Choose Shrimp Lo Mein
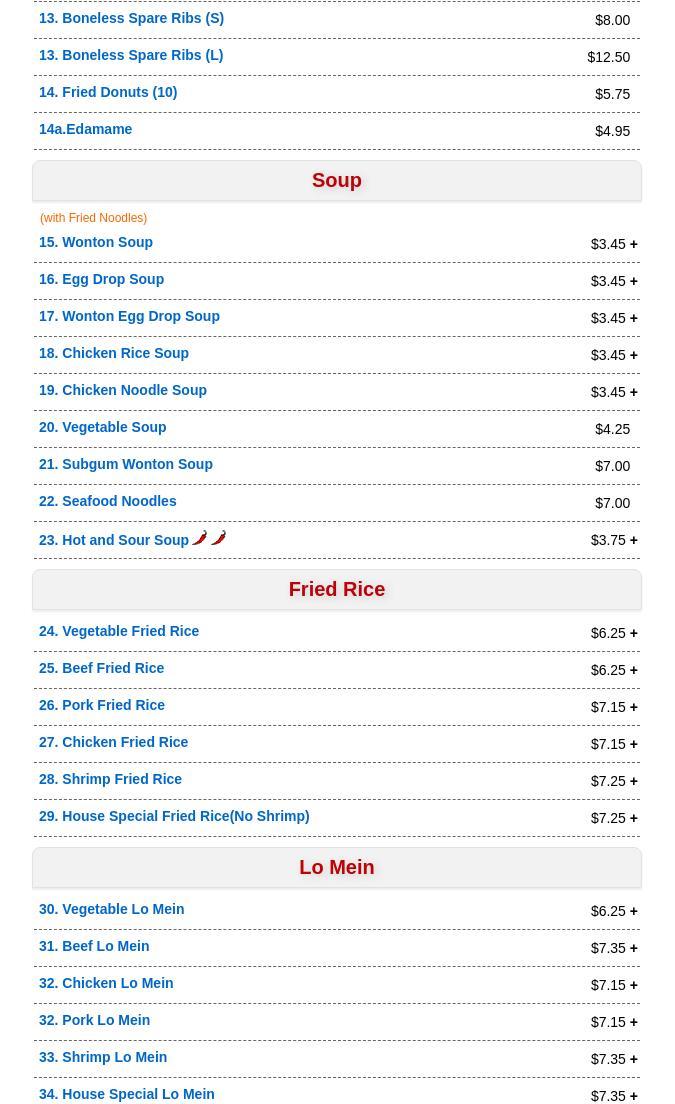 [x=103, y=1057]
